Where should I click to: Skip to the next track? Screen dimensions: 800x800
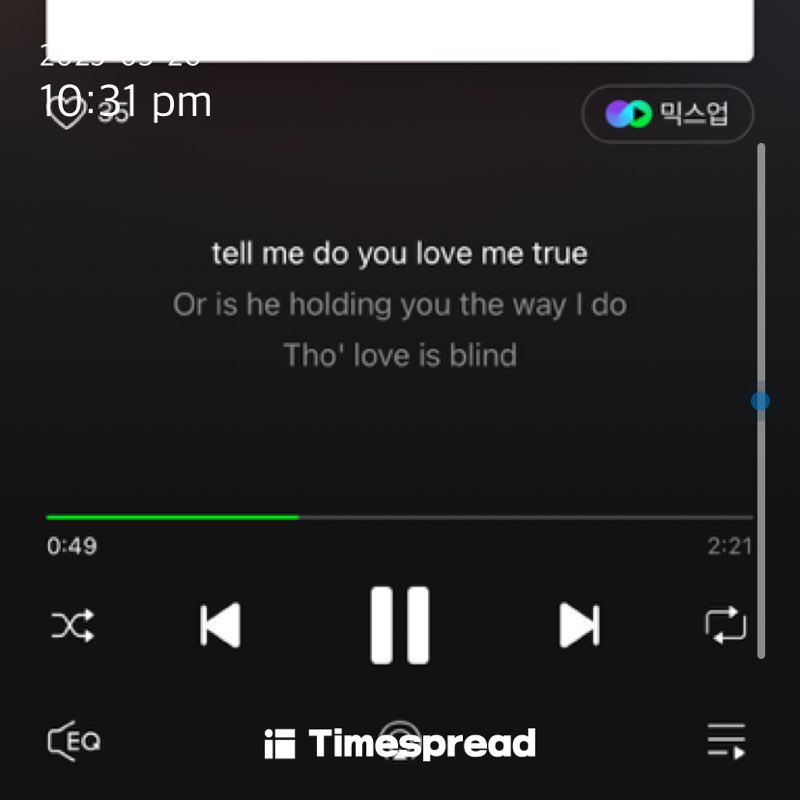click(579, 626)
